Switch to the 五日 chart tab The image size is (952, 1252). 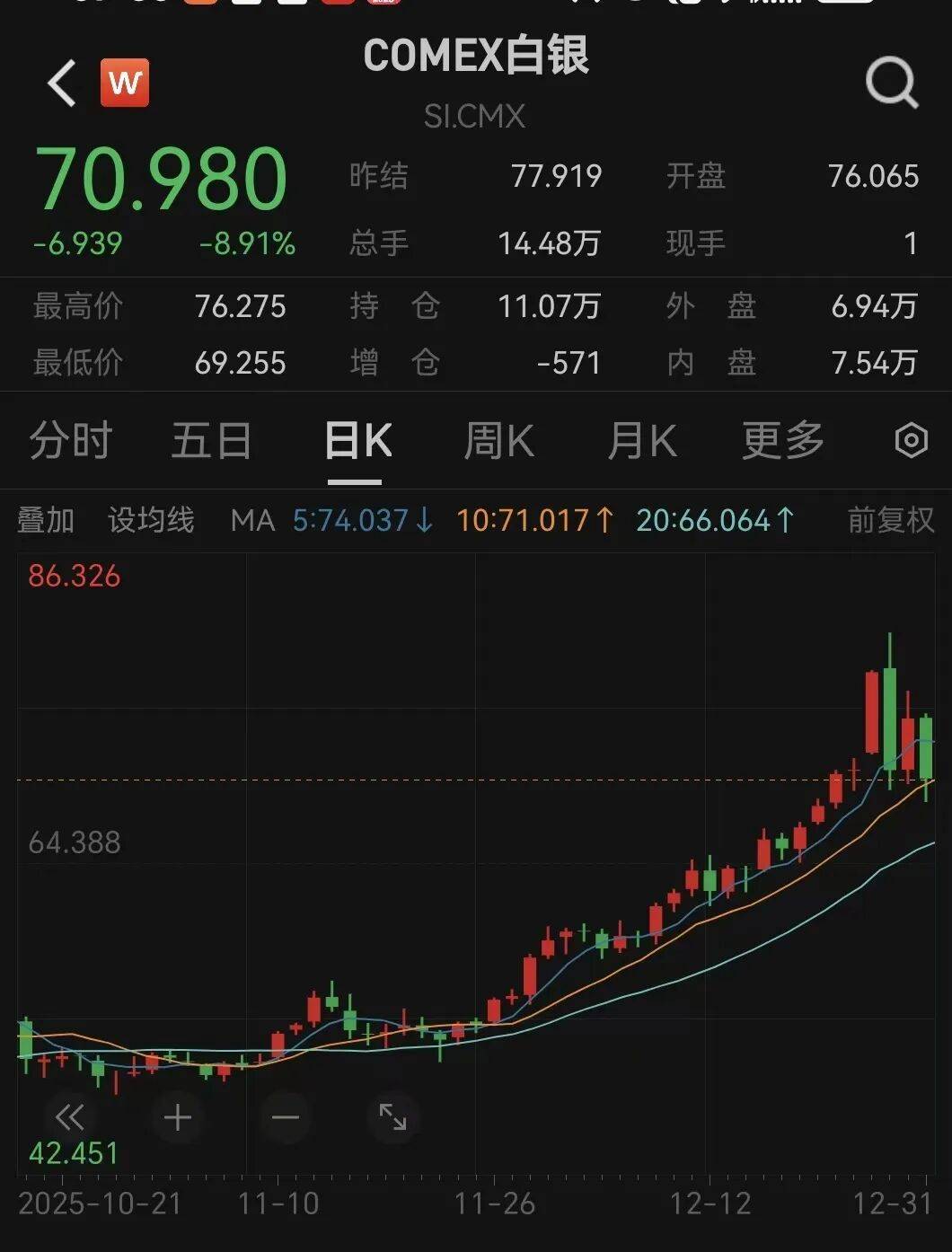click(212, 441)
